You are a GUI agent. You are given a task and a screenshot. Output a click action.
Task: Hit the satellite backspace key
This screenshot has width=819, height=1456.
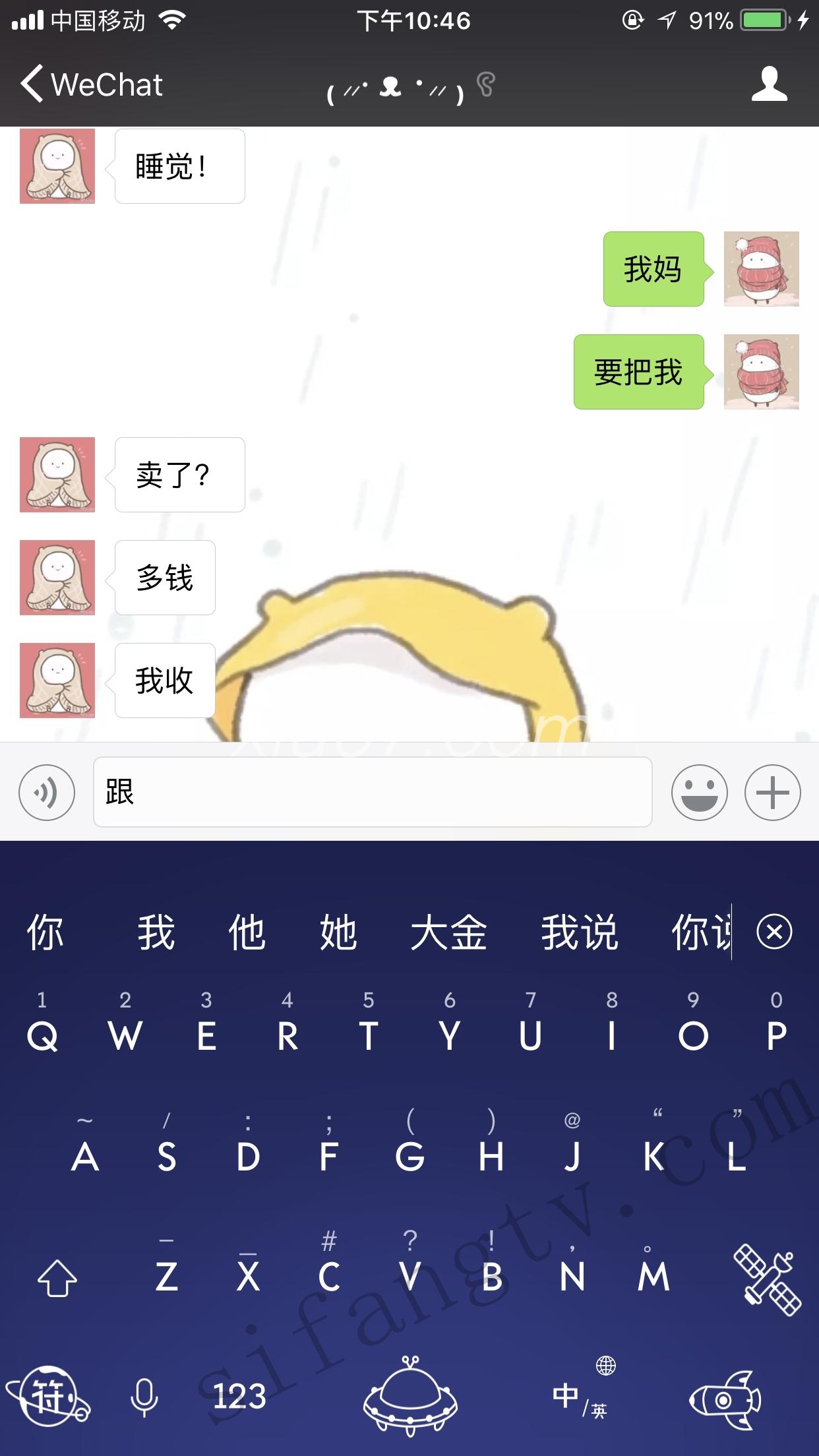coord(768,1277)
